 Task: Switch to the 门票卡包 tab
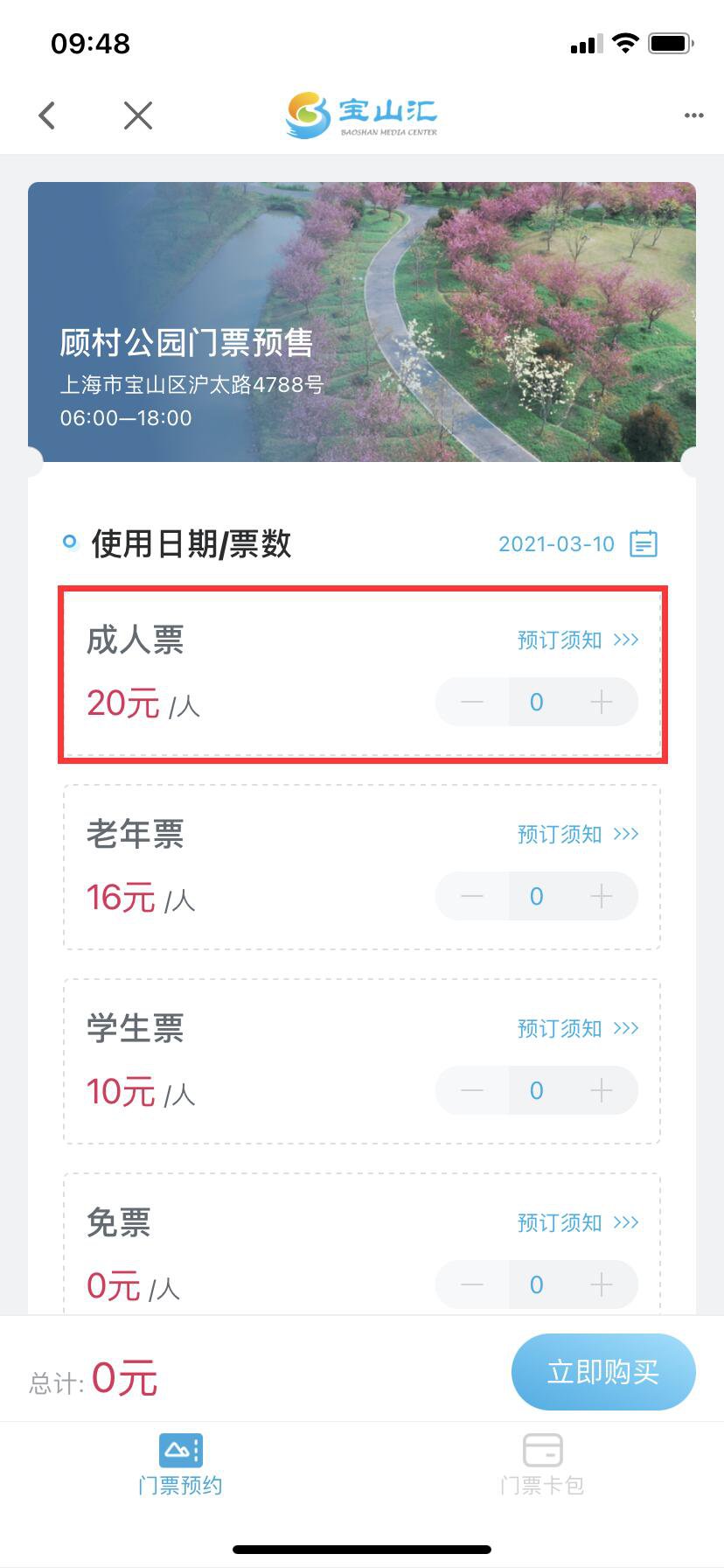click(x=542, y=1464)
